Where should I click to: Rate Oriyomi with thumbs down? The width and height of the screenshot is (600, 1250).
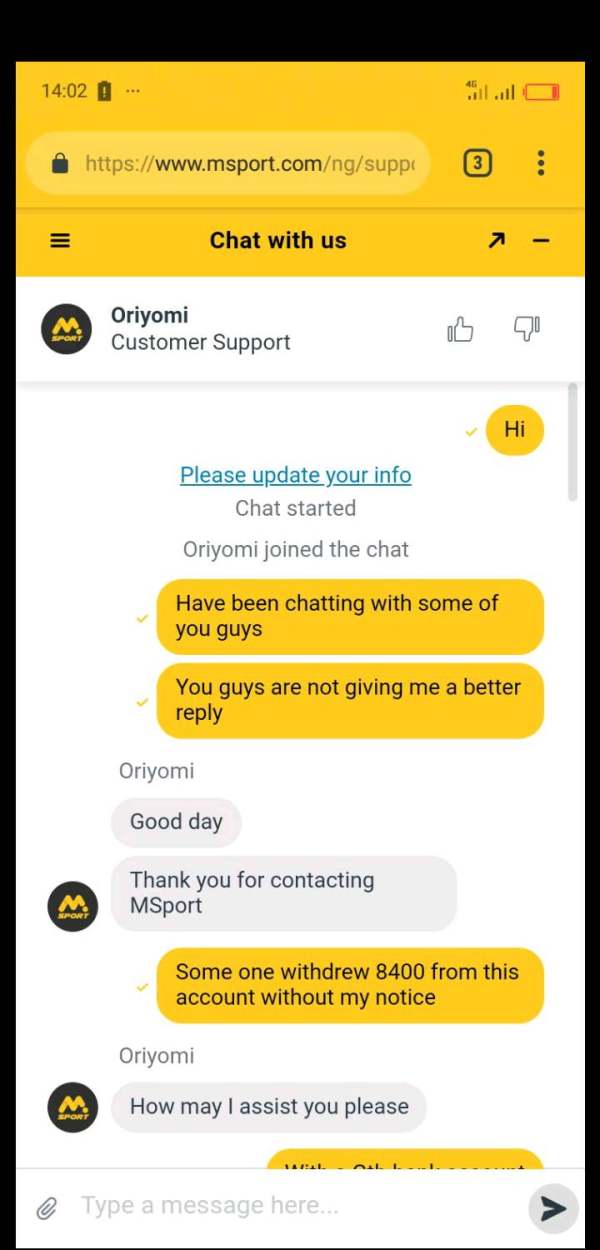point(527,328)
